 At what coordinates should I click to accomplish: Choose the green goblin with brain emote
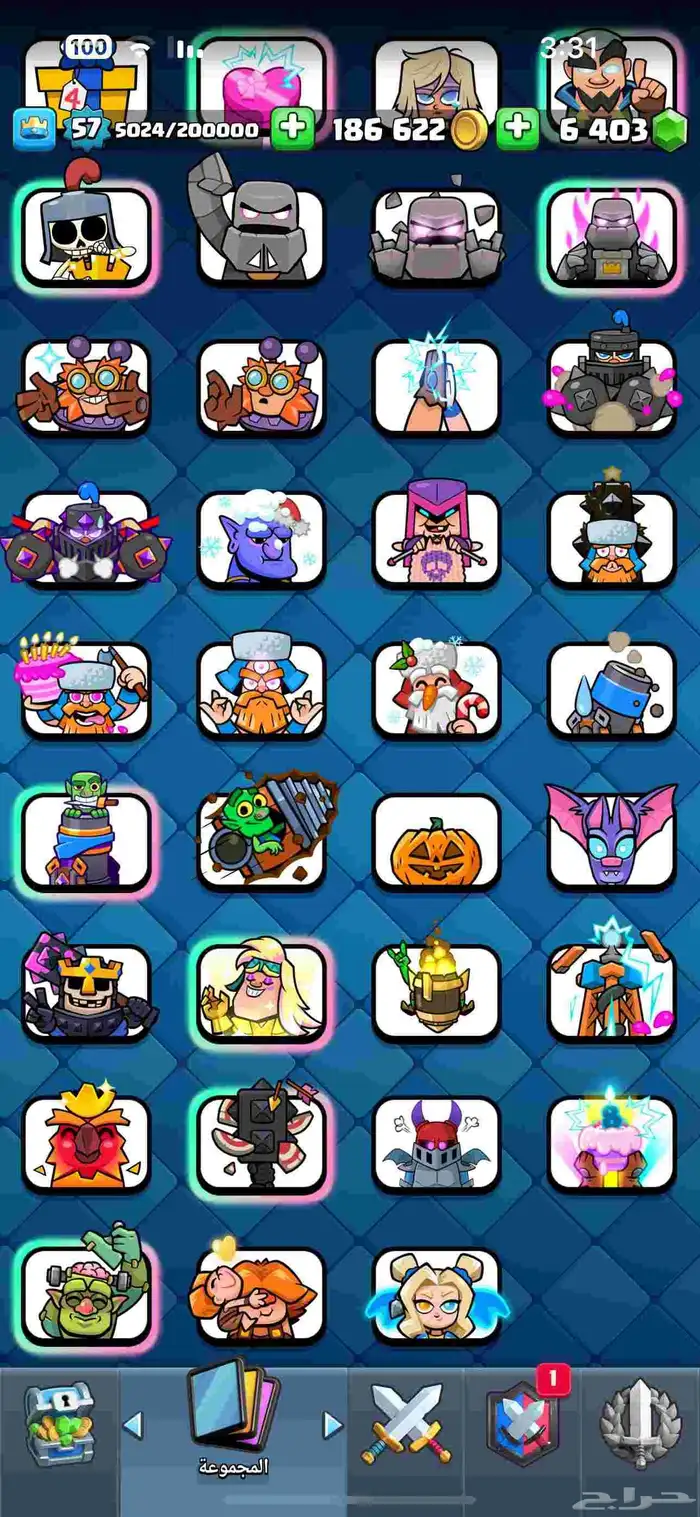coord(86,1292)
